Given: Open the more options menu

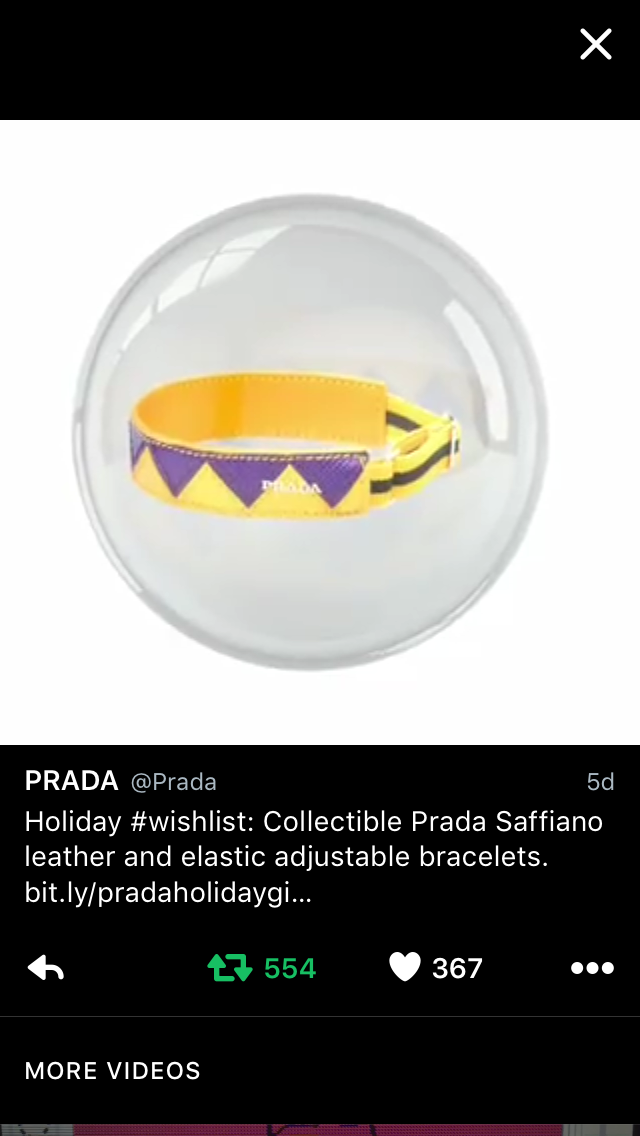Looking at the screenshot, I should coord(592,968).
